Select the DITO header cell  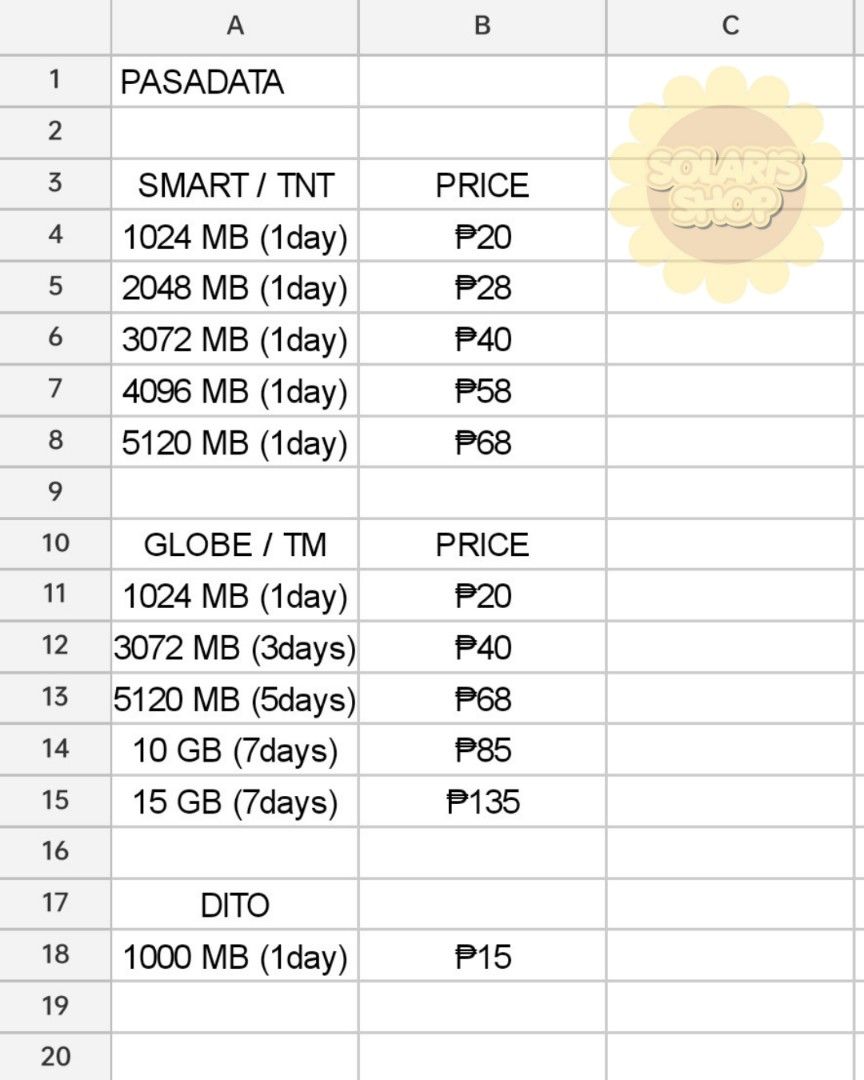(x=235, y=904)
